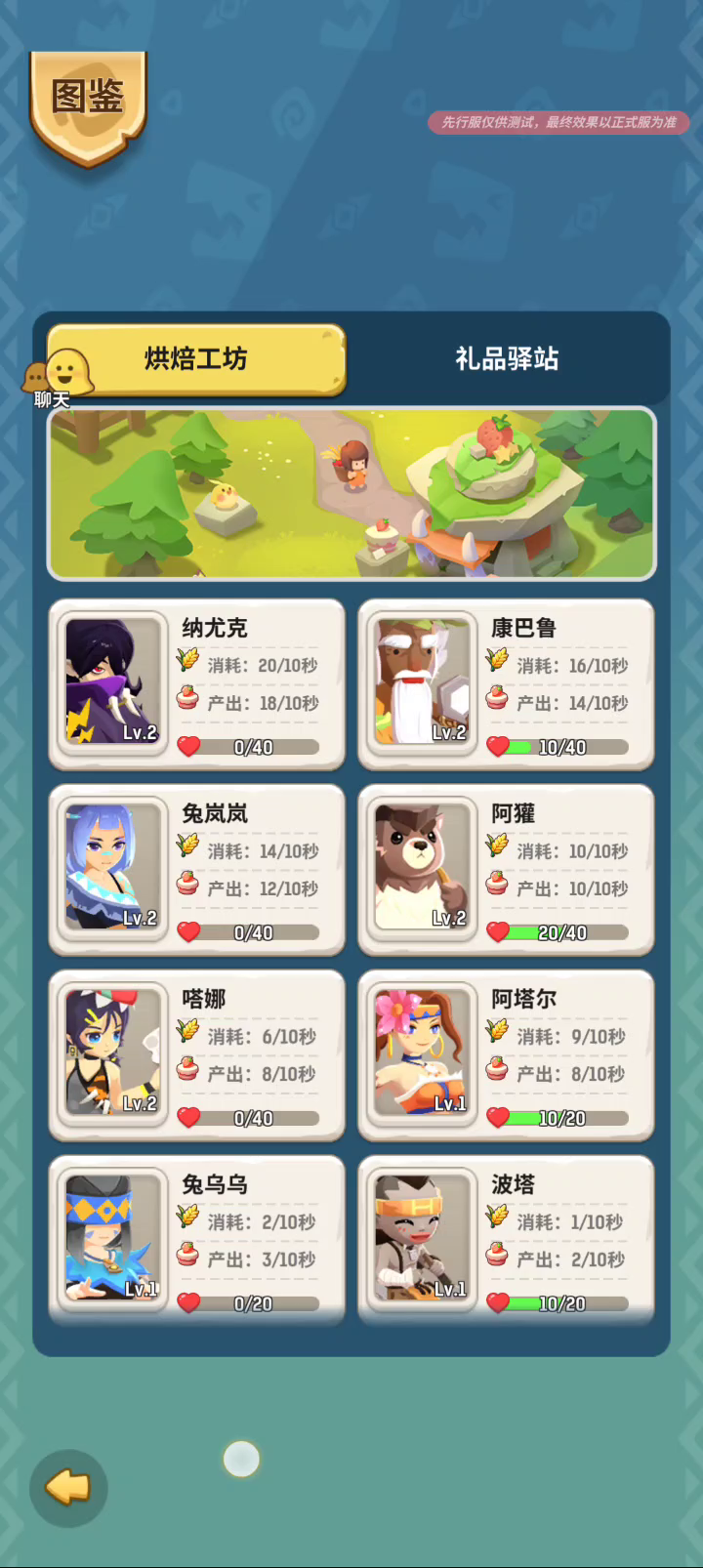The width and height of the screenshot is (703, 1568).
Task: Tap the yellow back arrow button
Action: [x=67, y=1488]
